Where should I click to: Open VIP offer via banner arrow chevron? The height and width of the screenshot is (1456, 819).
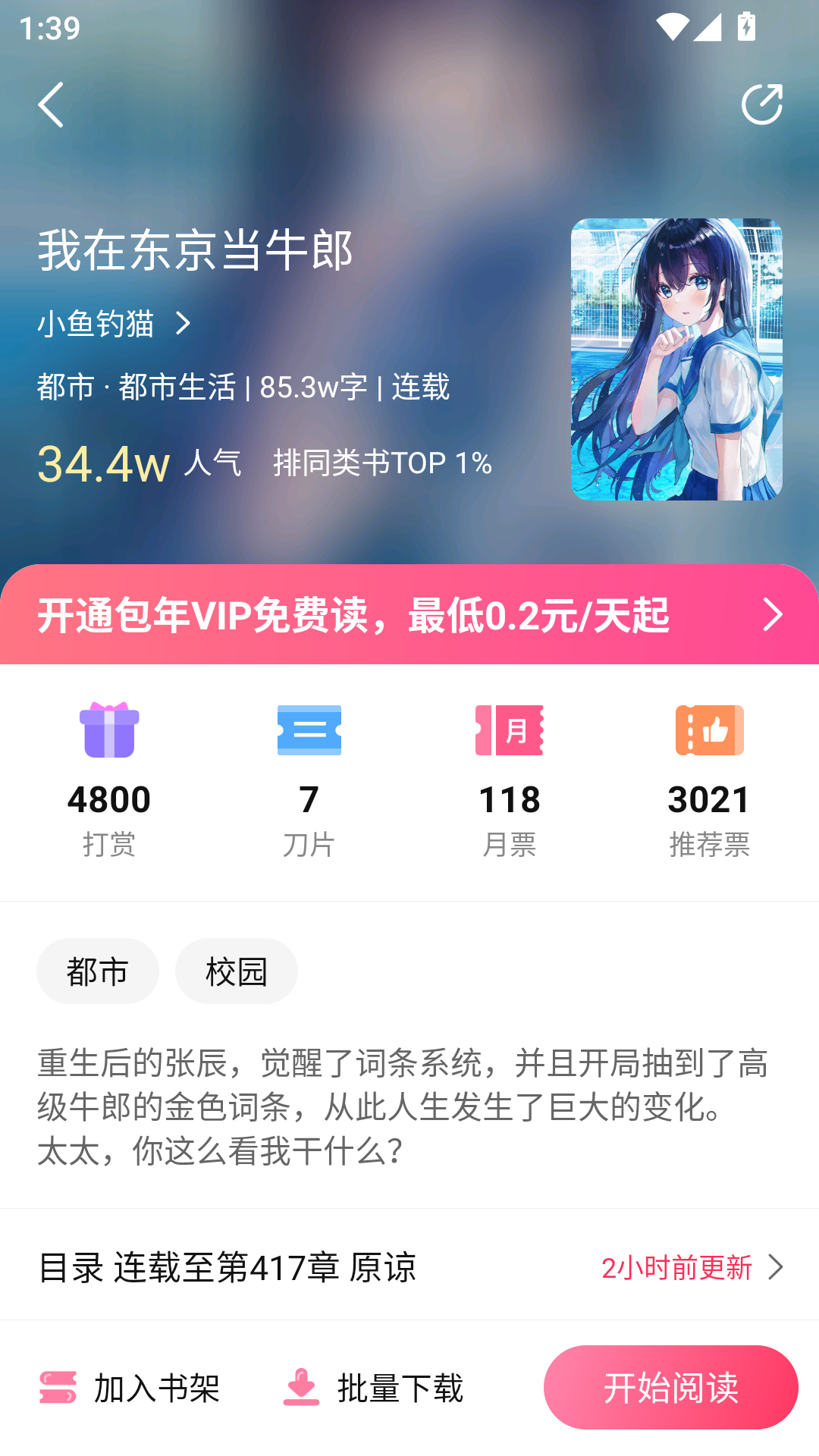(x=773, y=616)
